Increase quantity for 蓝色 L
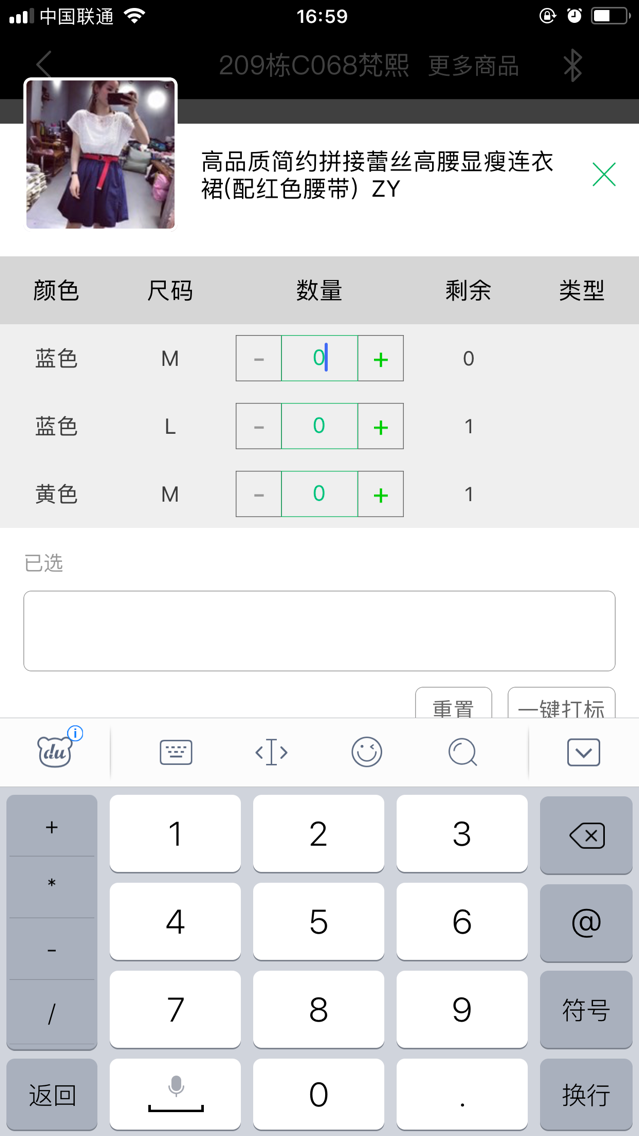Viewport: 639px width, 1136px height. [380, 426]
